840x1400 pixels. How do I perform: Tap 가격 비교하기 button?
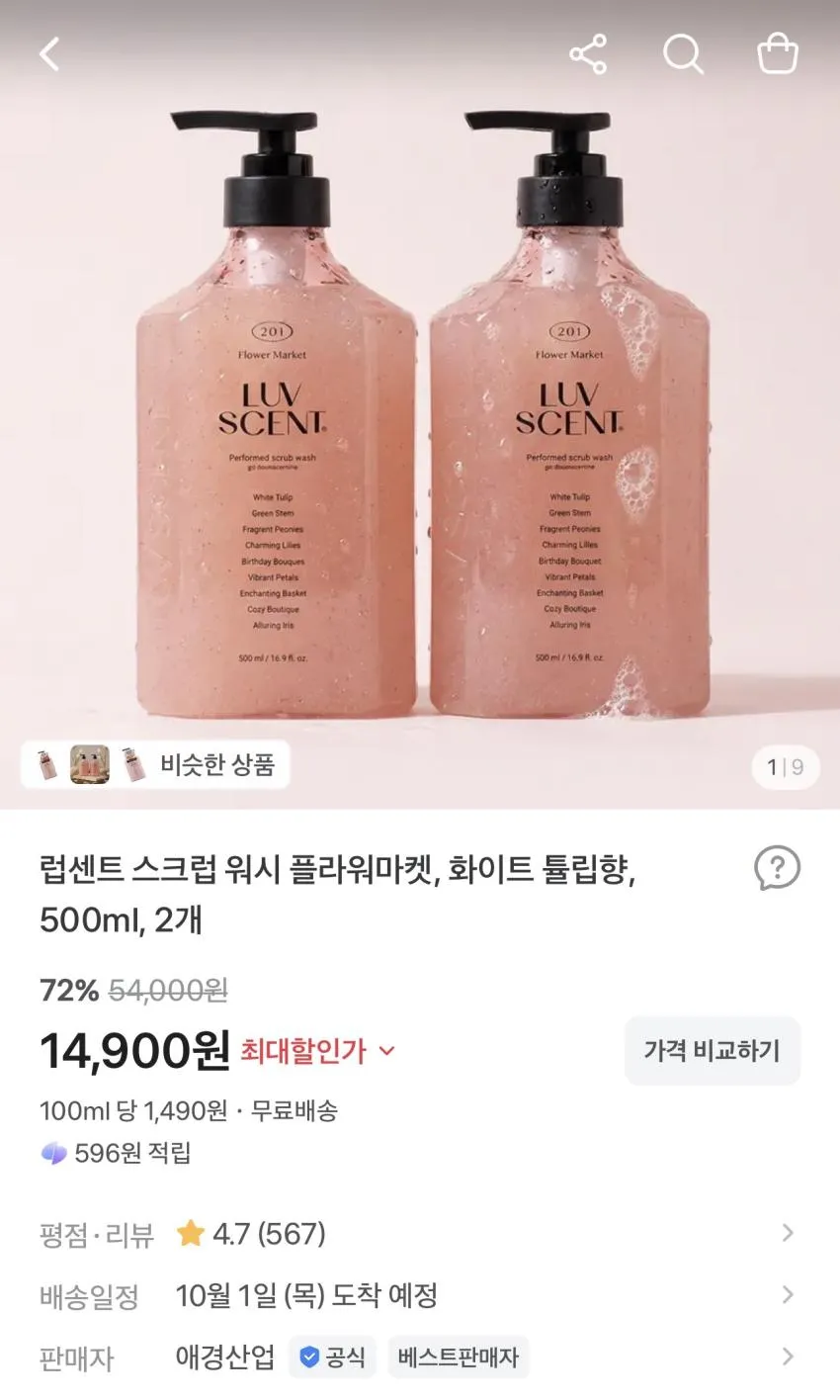point(712,1050)
